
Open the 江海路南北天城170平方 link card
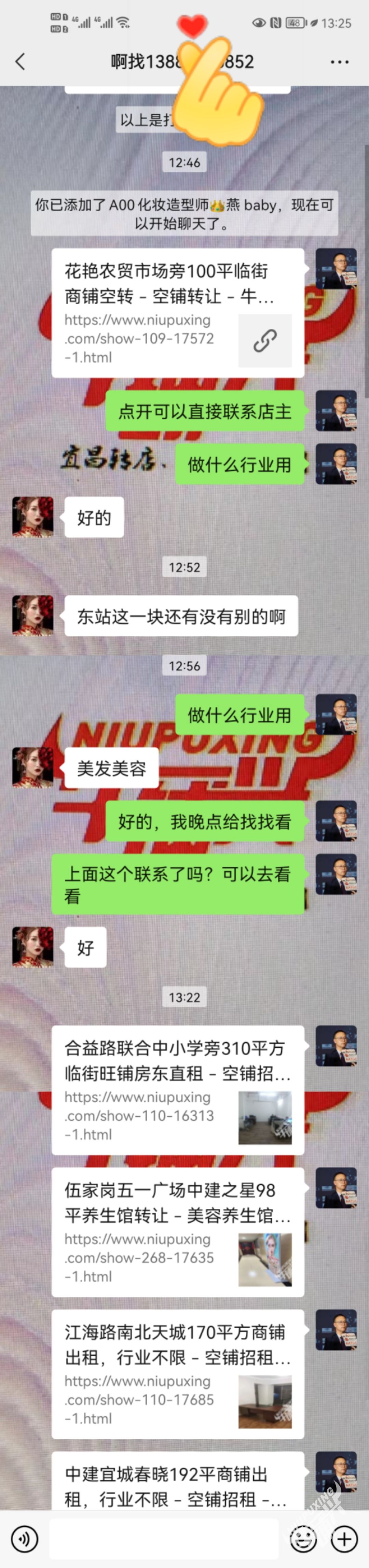pos(177,1374)
